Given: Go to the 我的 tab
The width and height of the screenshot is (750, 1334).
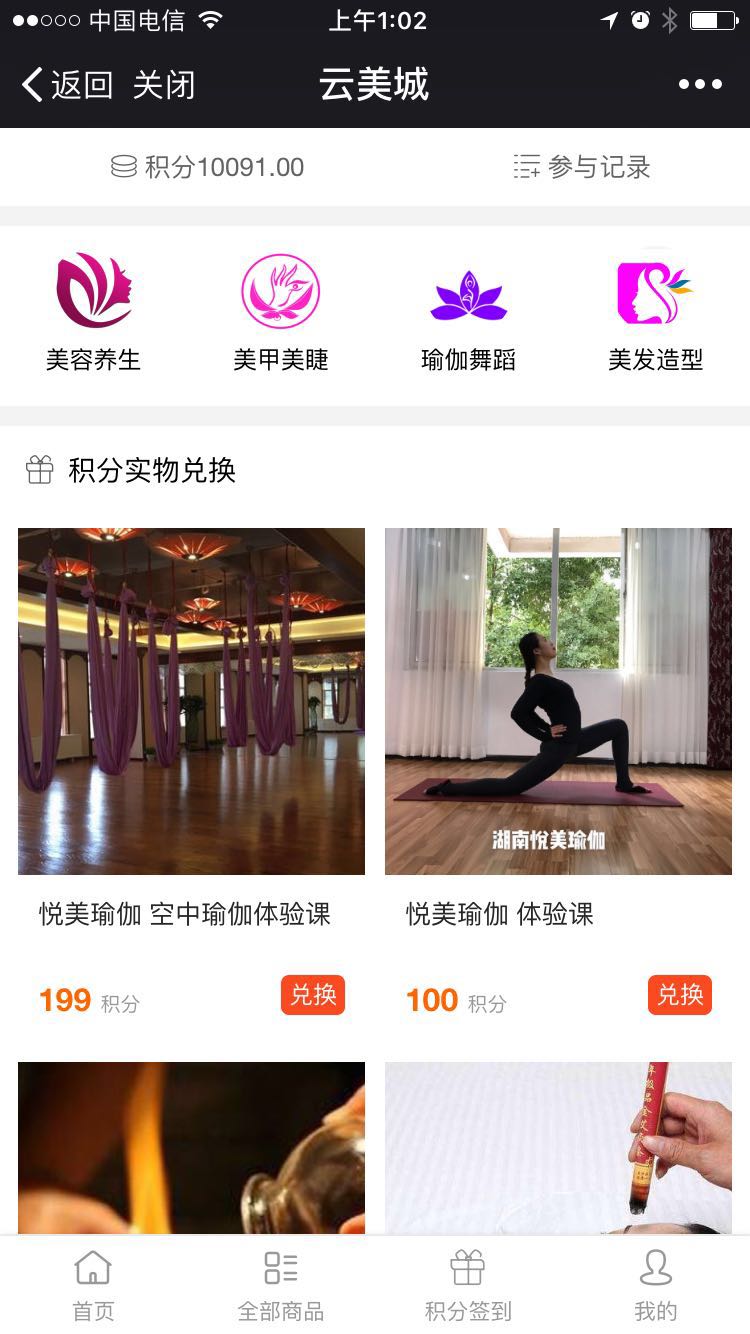Looking at the screenshot, I should (x=656, y=1285).
